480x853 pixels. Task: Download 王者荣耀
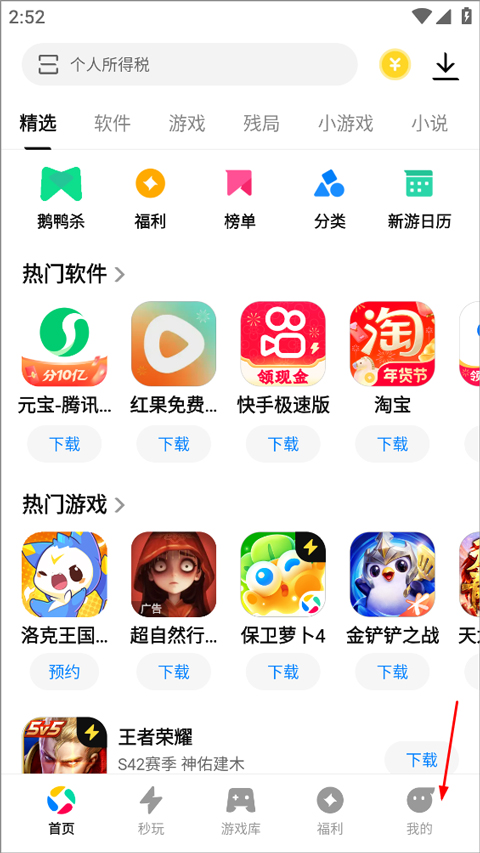[x=422, y=759]
